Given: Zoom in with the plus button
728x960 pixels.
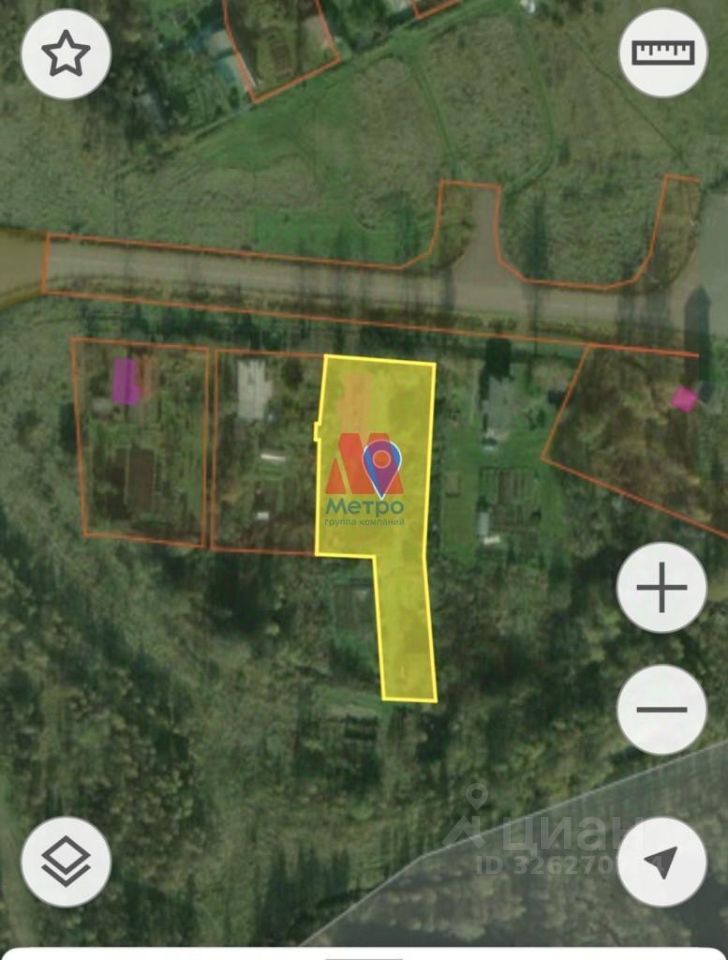Looking at the screenshot, I should click(662, 588).
